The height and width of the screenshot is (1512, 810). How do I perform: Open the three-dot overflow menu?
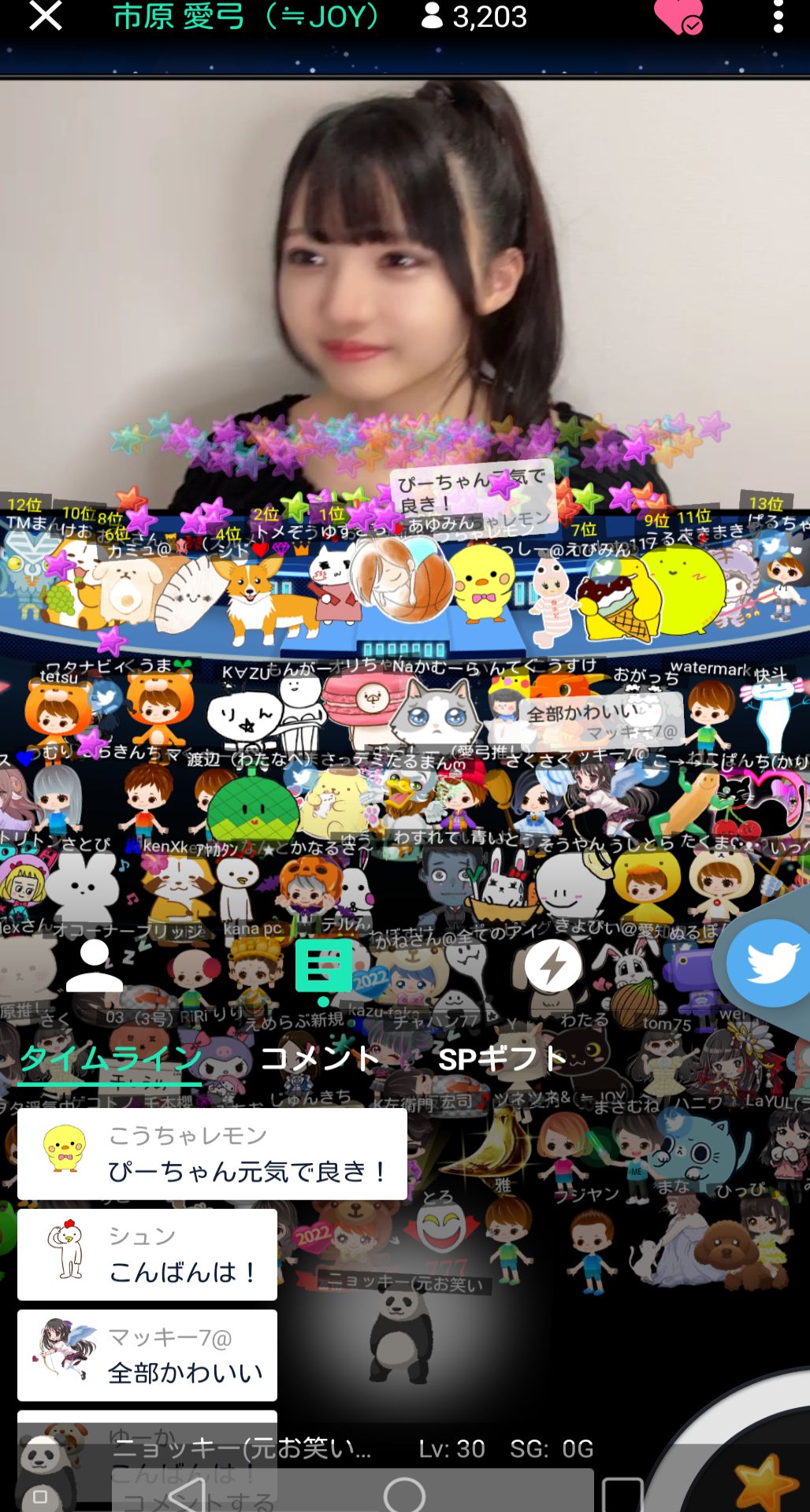point(778,17)
